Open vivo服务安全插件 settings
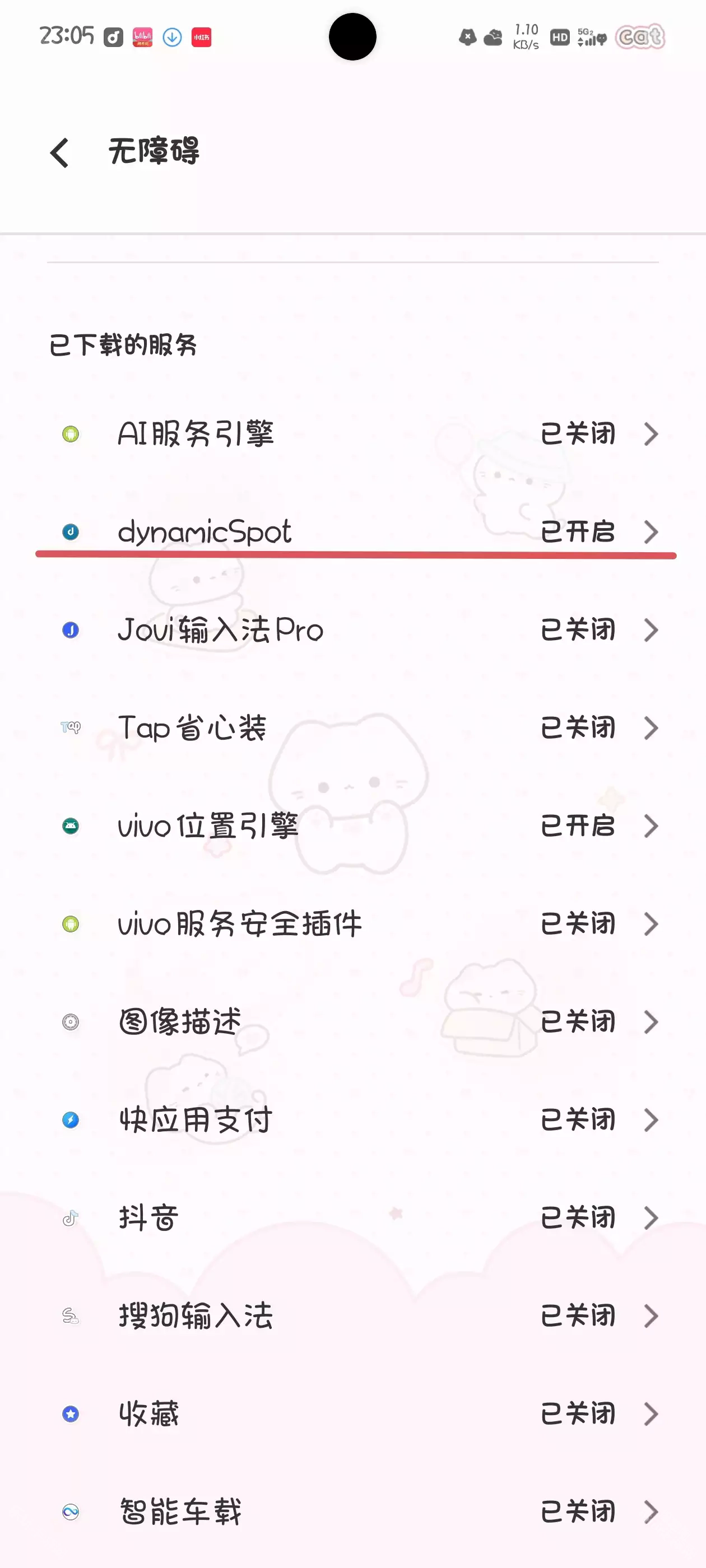Screen dimensions: 706x1568 click(352, 924)
